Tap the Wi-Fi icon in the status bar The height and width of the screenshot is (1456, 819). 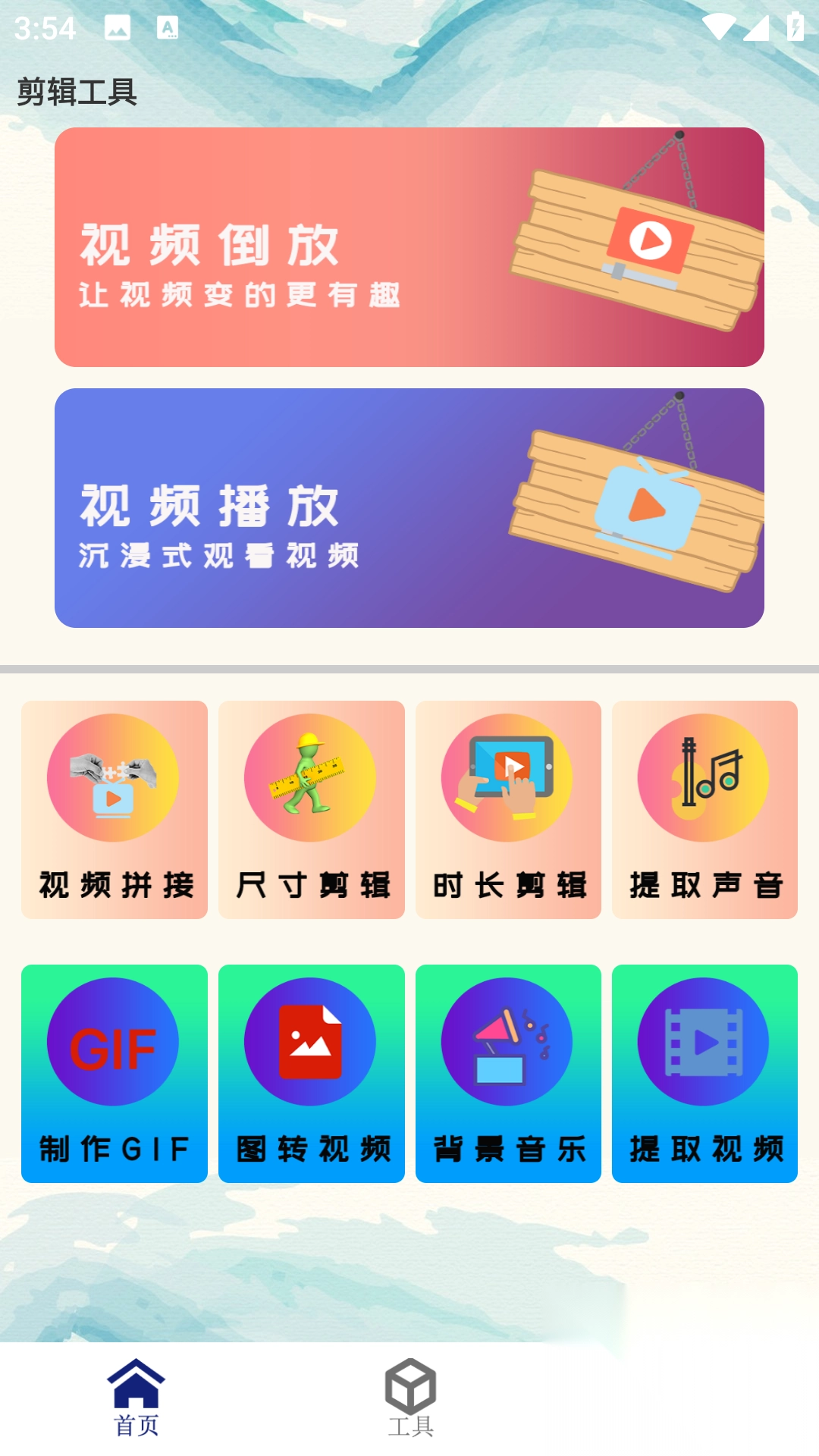(720, 25)
